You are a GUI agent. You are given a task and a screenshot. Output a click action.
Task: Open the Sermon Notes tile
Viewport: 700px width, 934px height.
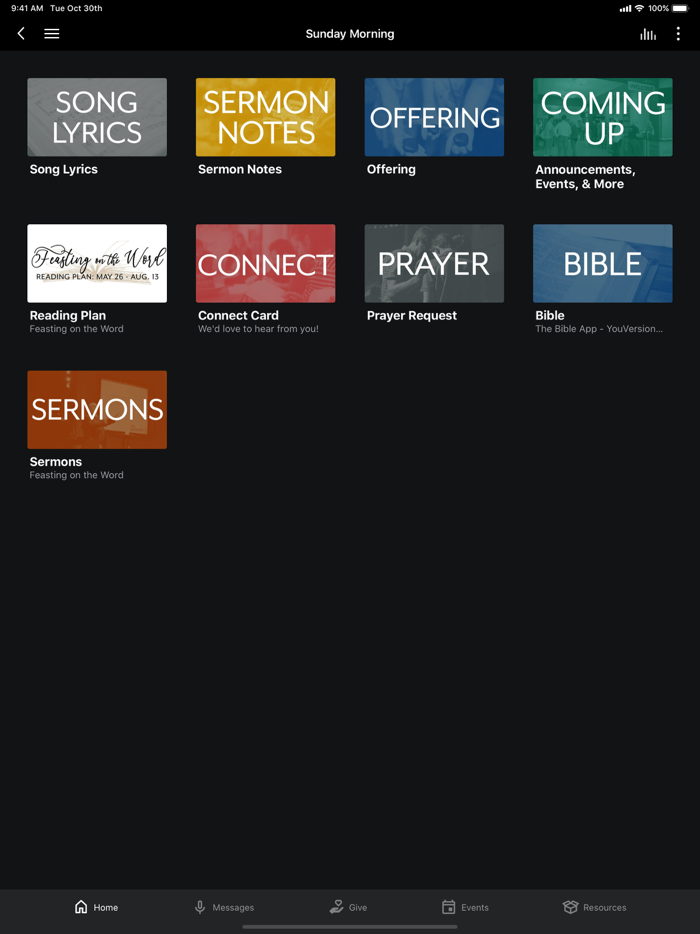pyautogui.click(x=265, y=117)
